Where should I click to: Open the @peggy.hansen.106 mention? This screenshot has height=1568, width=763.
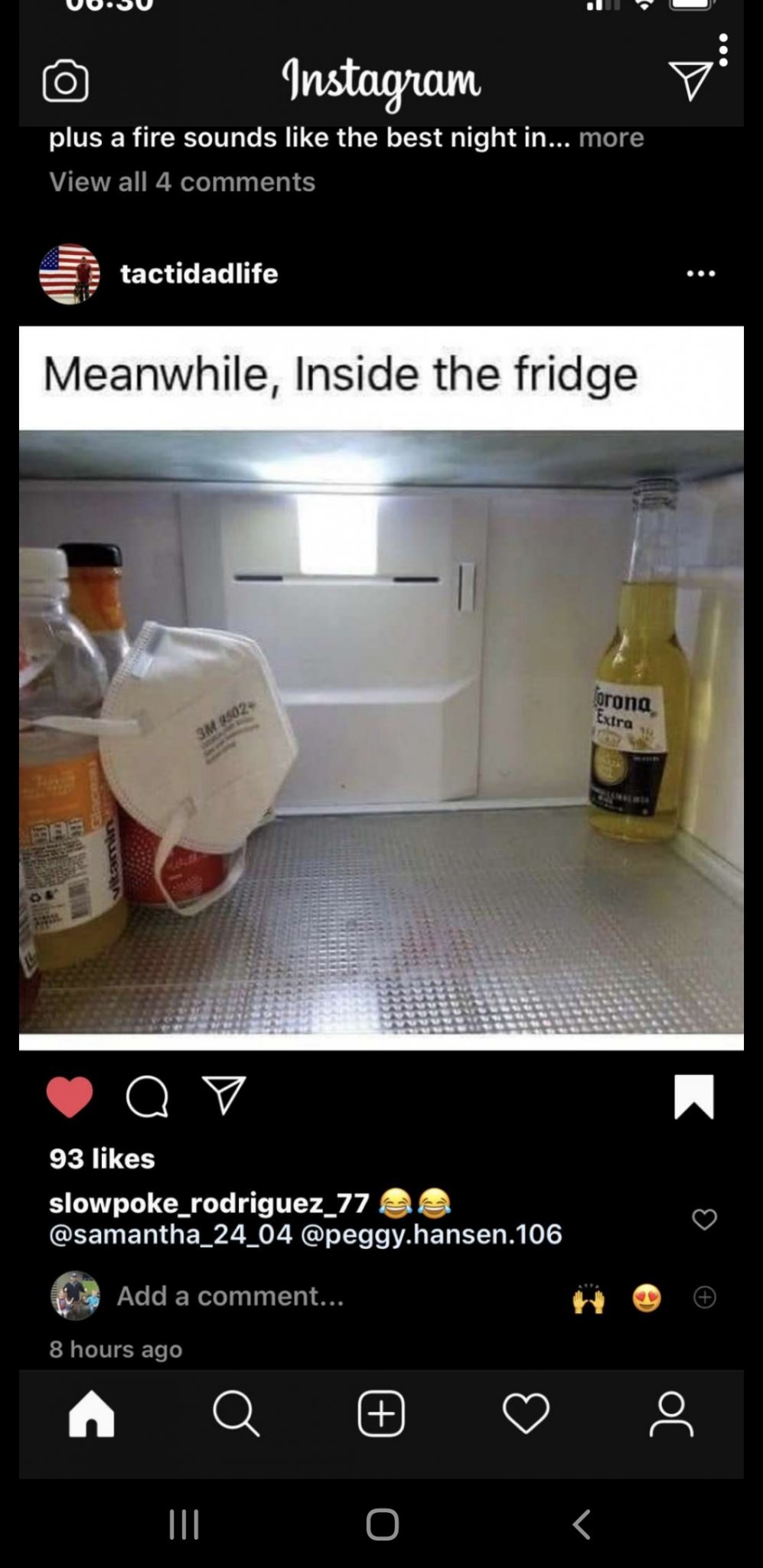click(x=431, y=1234)
